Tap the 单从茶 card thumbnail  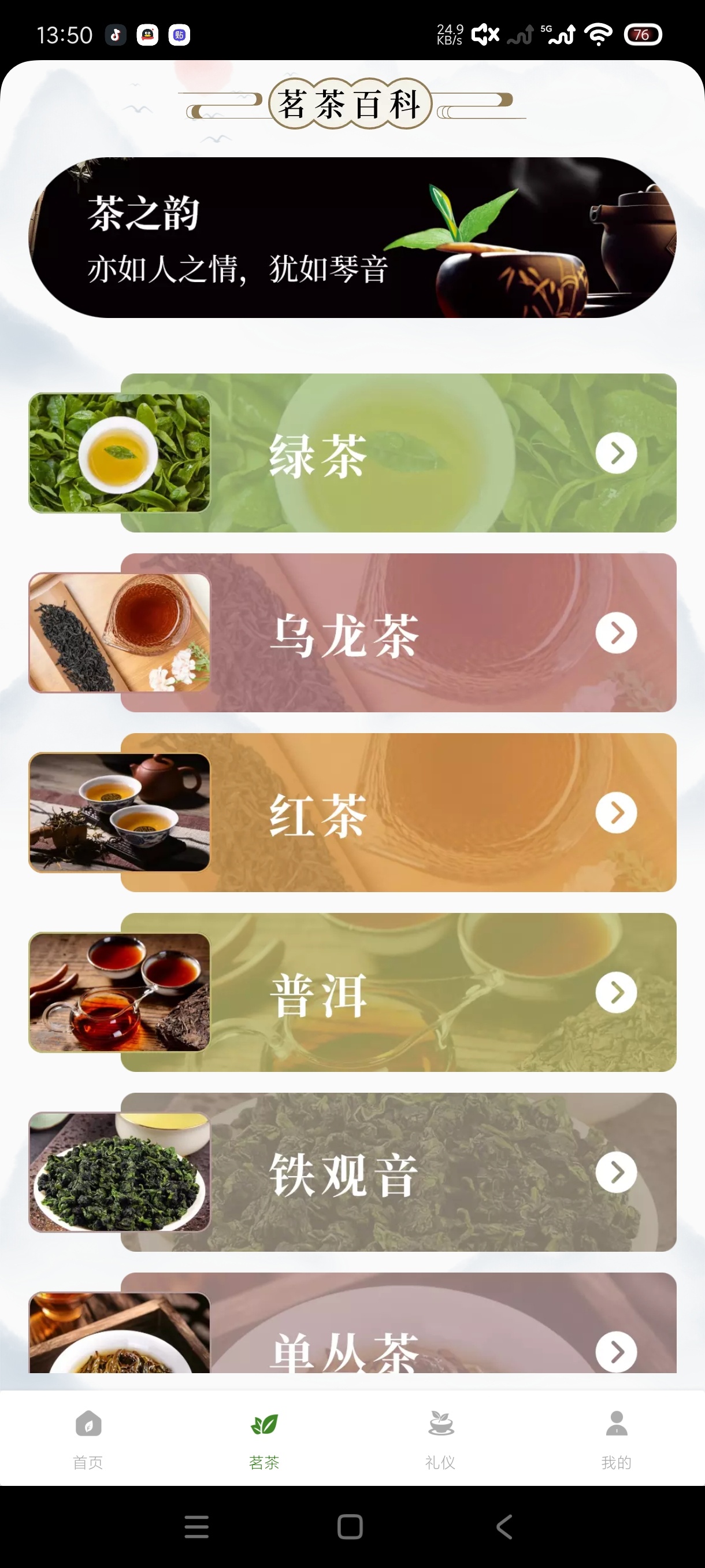coord(120,1336)
